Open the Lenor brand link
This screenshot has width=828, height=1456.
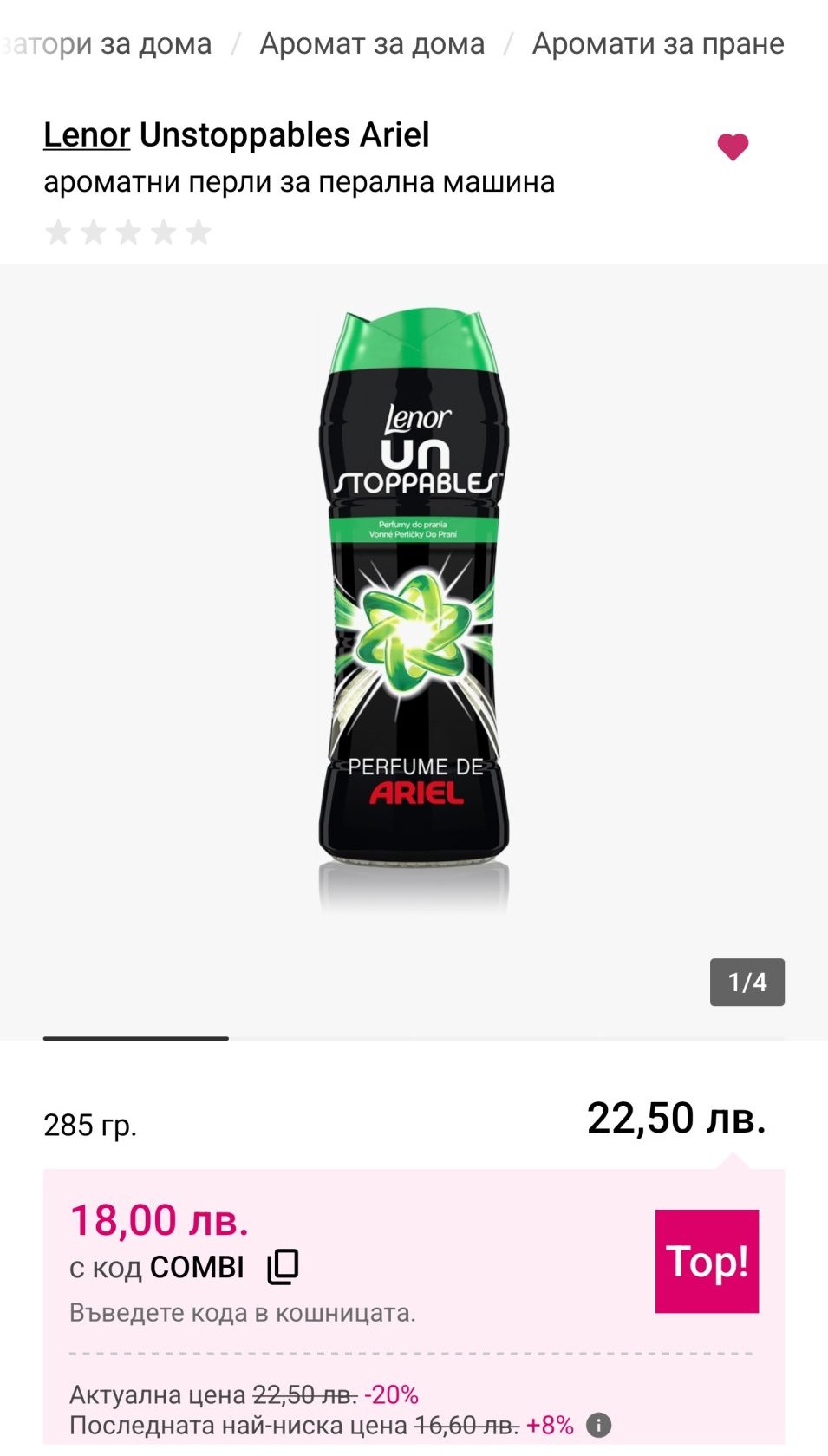pos(87,135)
